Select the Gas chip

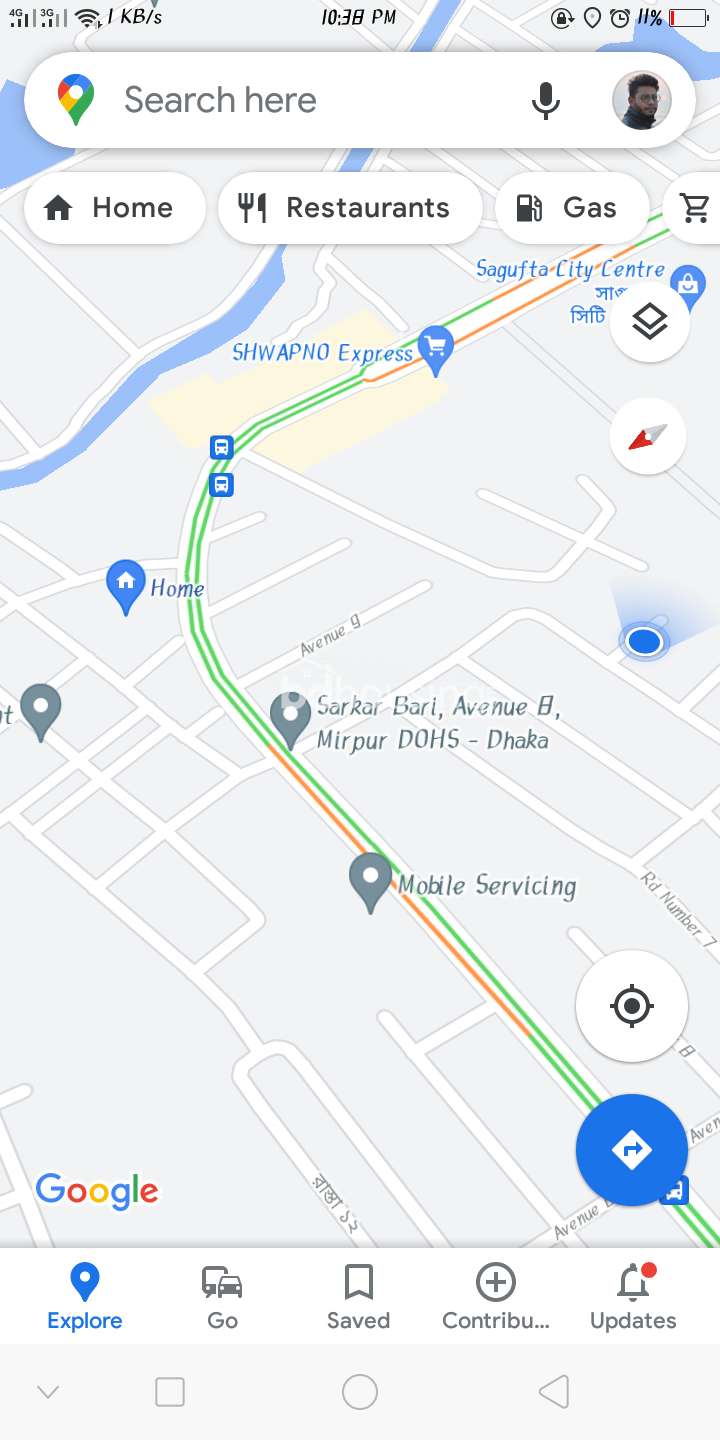tap(572, 208)
